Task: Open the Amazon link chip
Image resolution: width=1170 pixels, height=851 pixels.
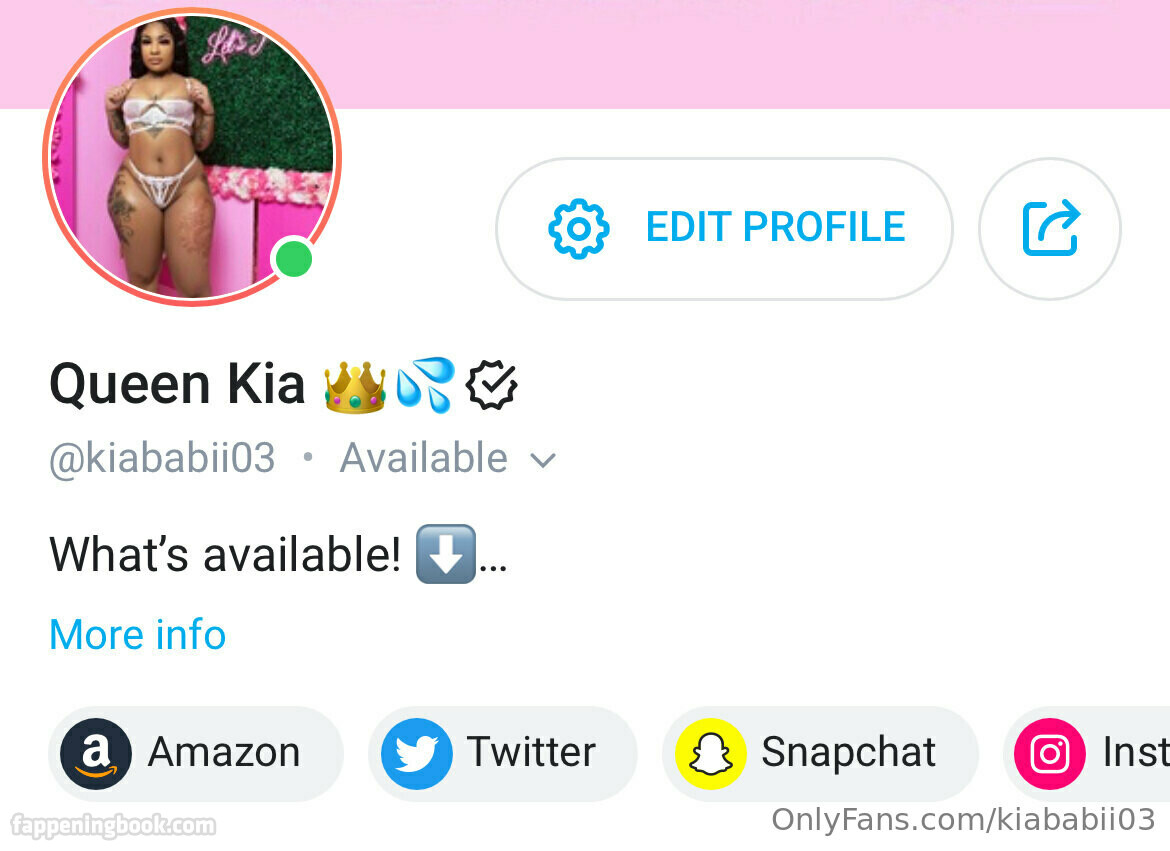Action: pos(195,753)
